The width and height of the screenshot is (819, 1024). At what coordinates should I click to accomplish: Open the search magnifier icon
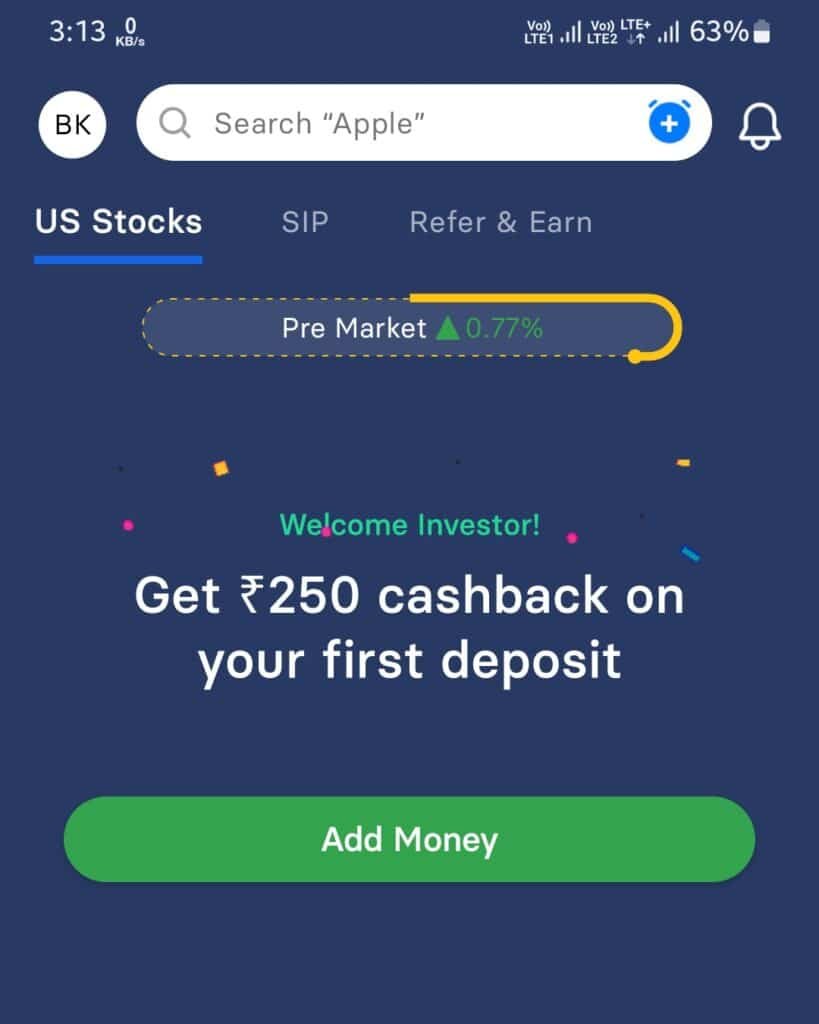175,123
